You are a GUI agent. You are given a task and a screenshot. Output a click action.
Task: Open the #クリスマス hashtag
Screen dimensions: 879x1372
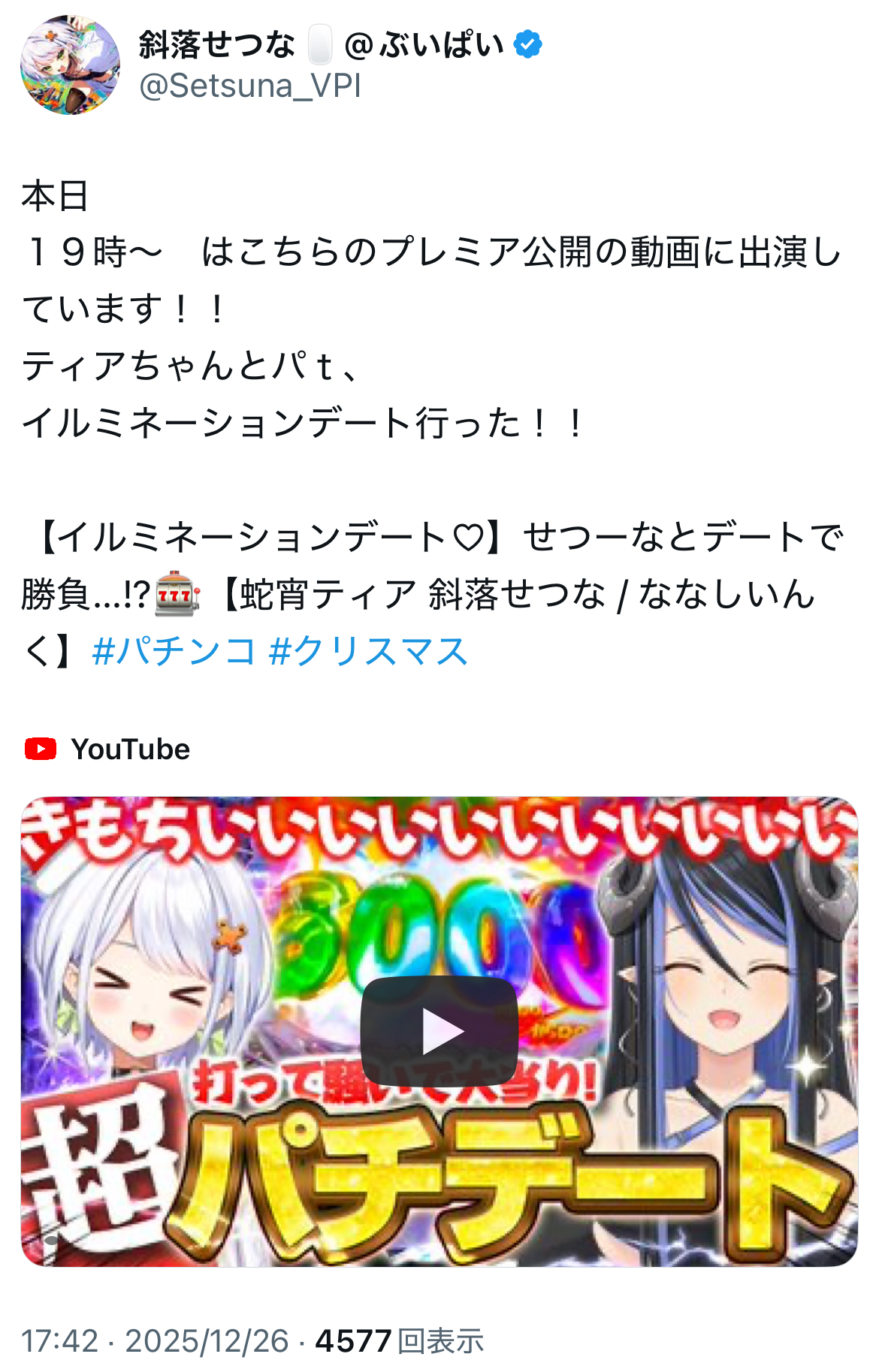(369, 651)
